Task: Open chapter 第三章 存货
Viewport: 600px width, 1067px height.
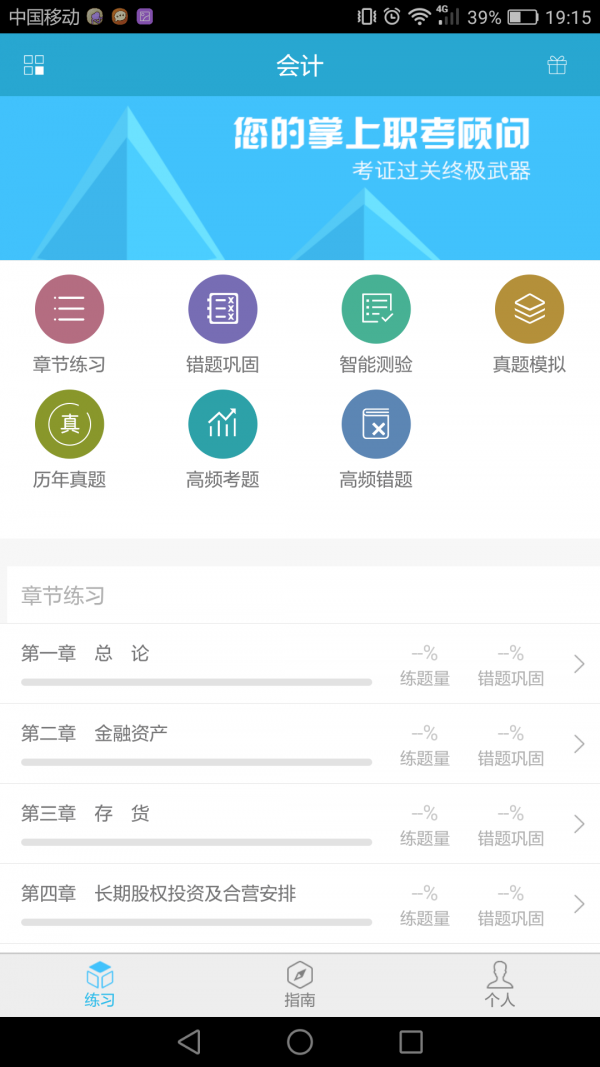Action: tap(300, 824)
